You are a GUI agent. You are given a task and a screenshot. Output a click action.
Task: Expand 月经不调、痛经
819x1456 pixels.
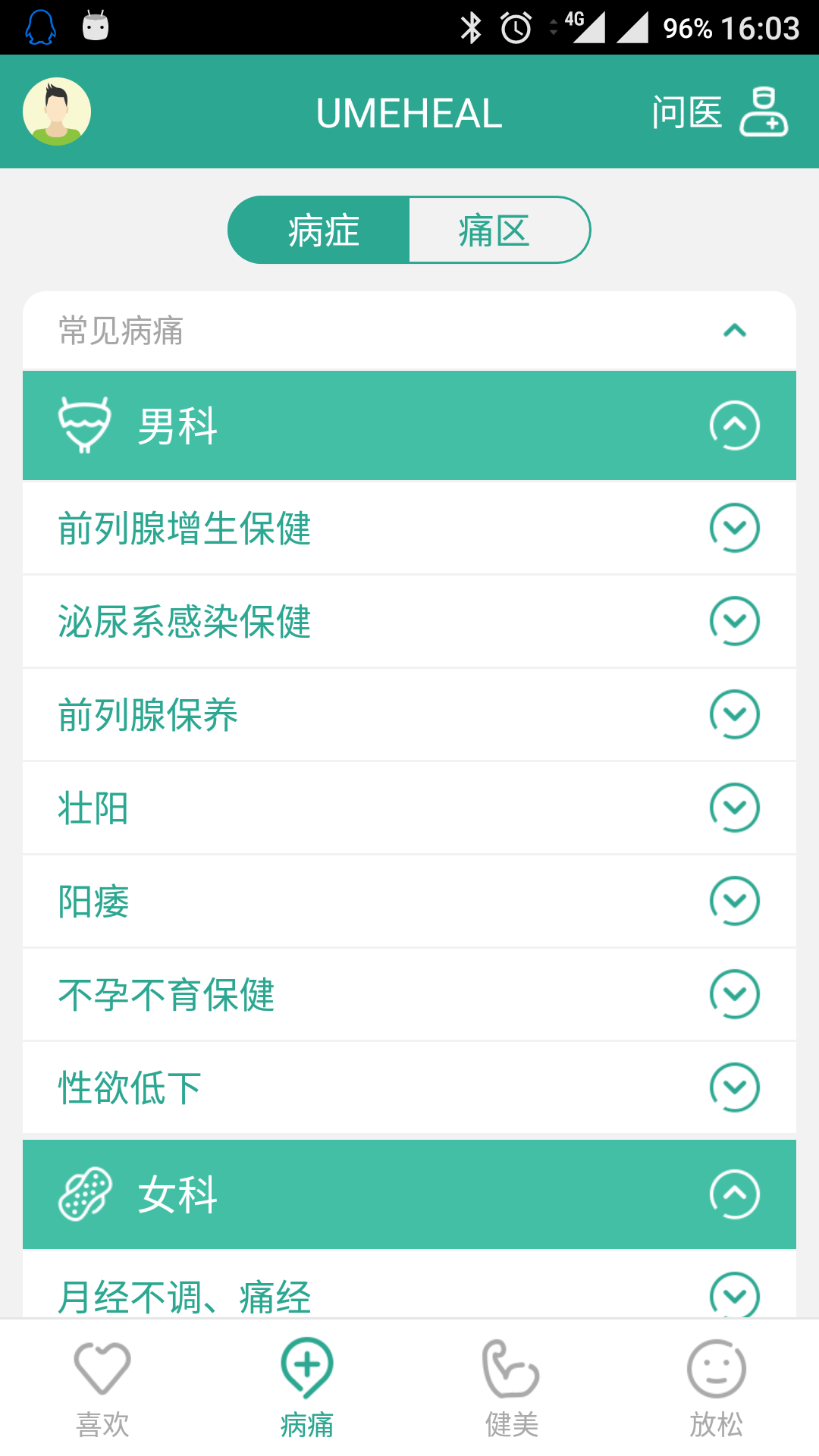734,1294
